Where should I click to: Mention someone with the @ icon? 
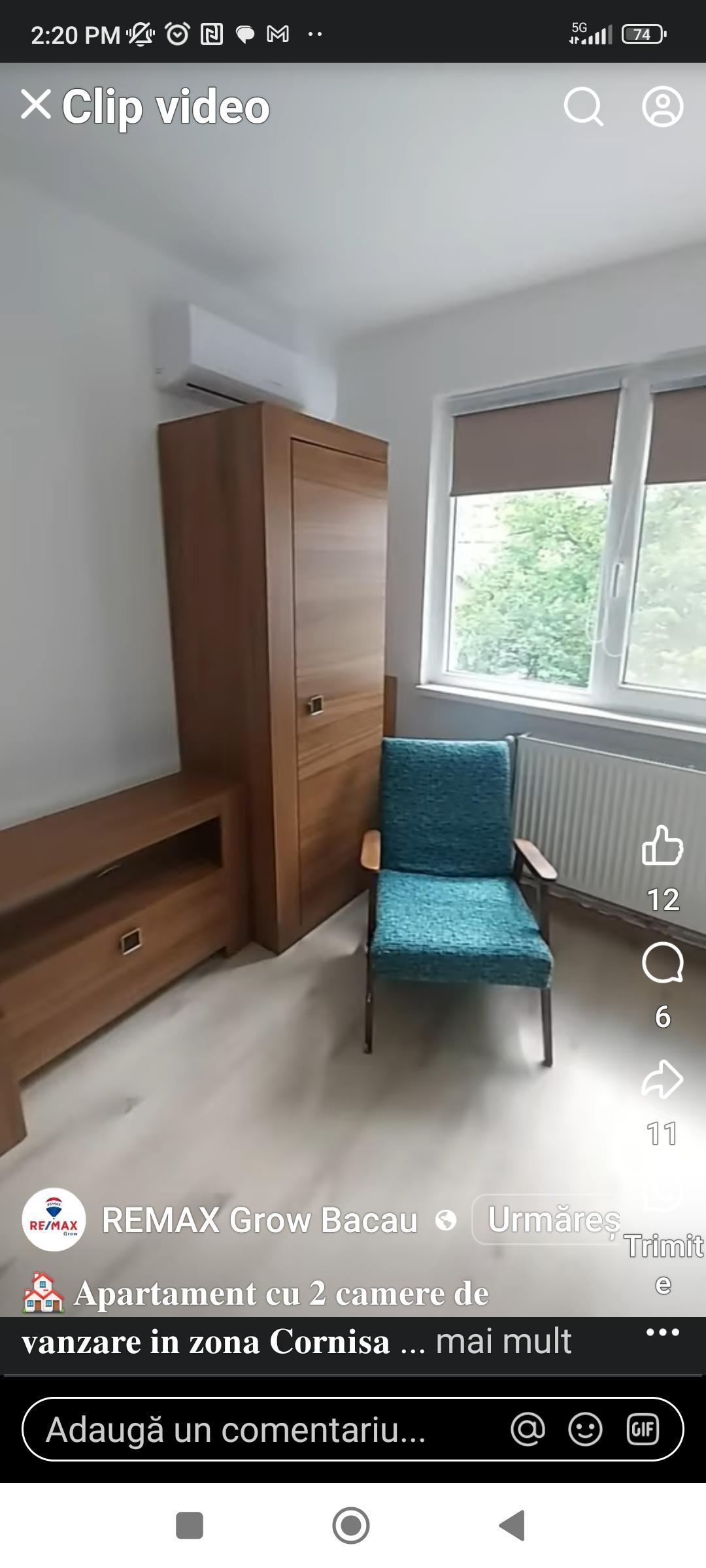528,1429
